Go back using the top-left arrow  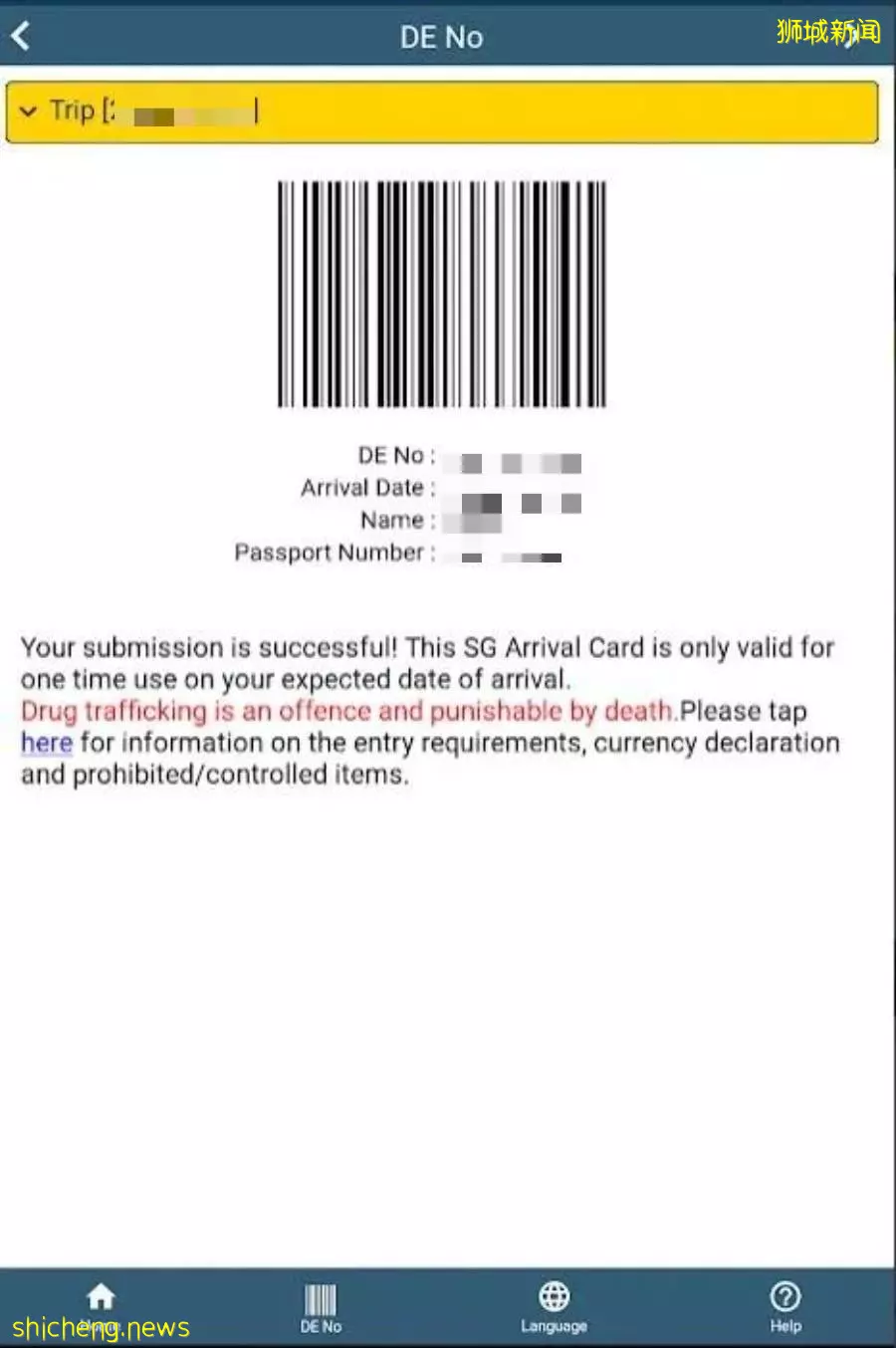[x=22, y=37]
